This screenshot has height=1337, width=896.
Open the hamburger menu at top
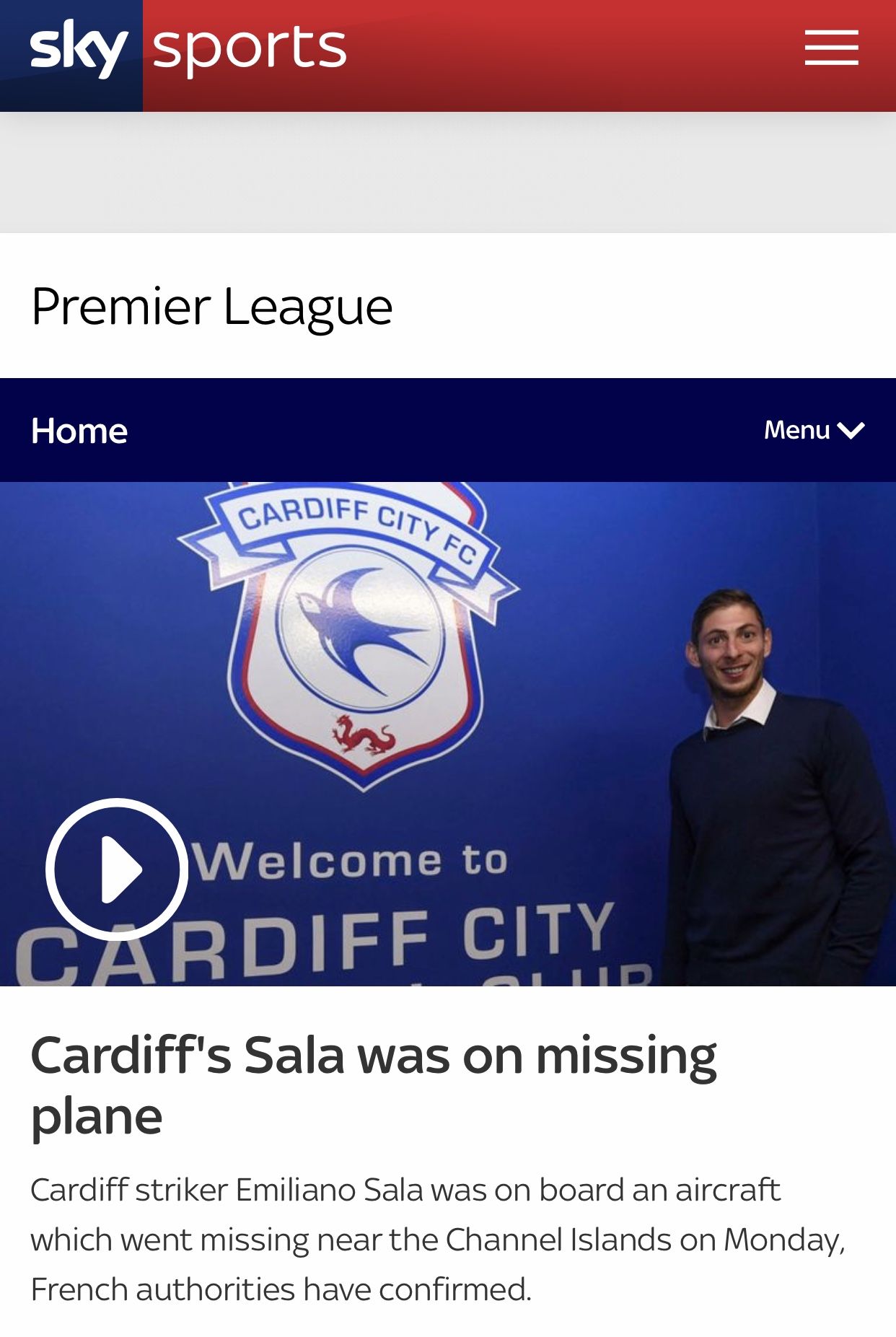tap(831, 48)
